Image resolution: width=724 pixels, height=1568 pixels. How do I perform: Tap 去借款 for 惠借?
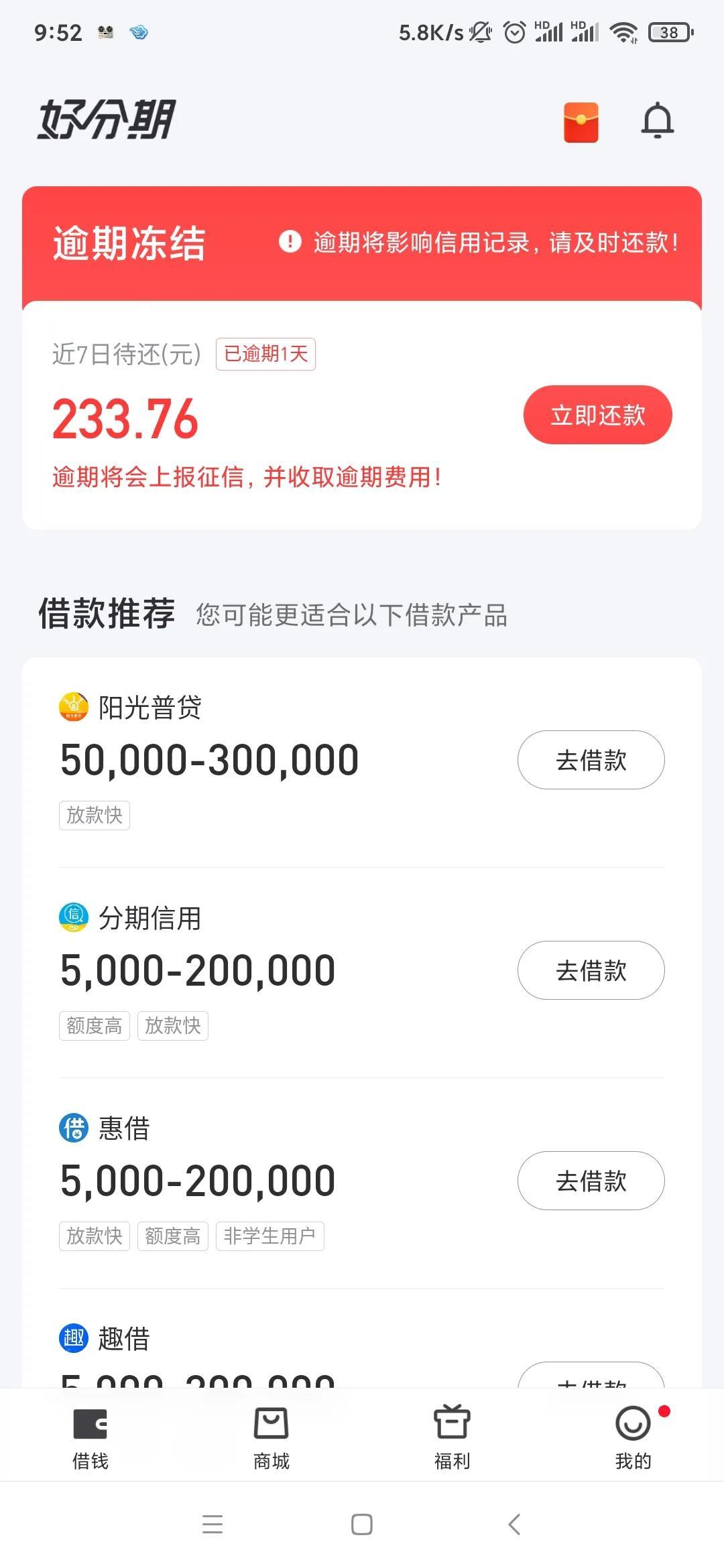591,1181
